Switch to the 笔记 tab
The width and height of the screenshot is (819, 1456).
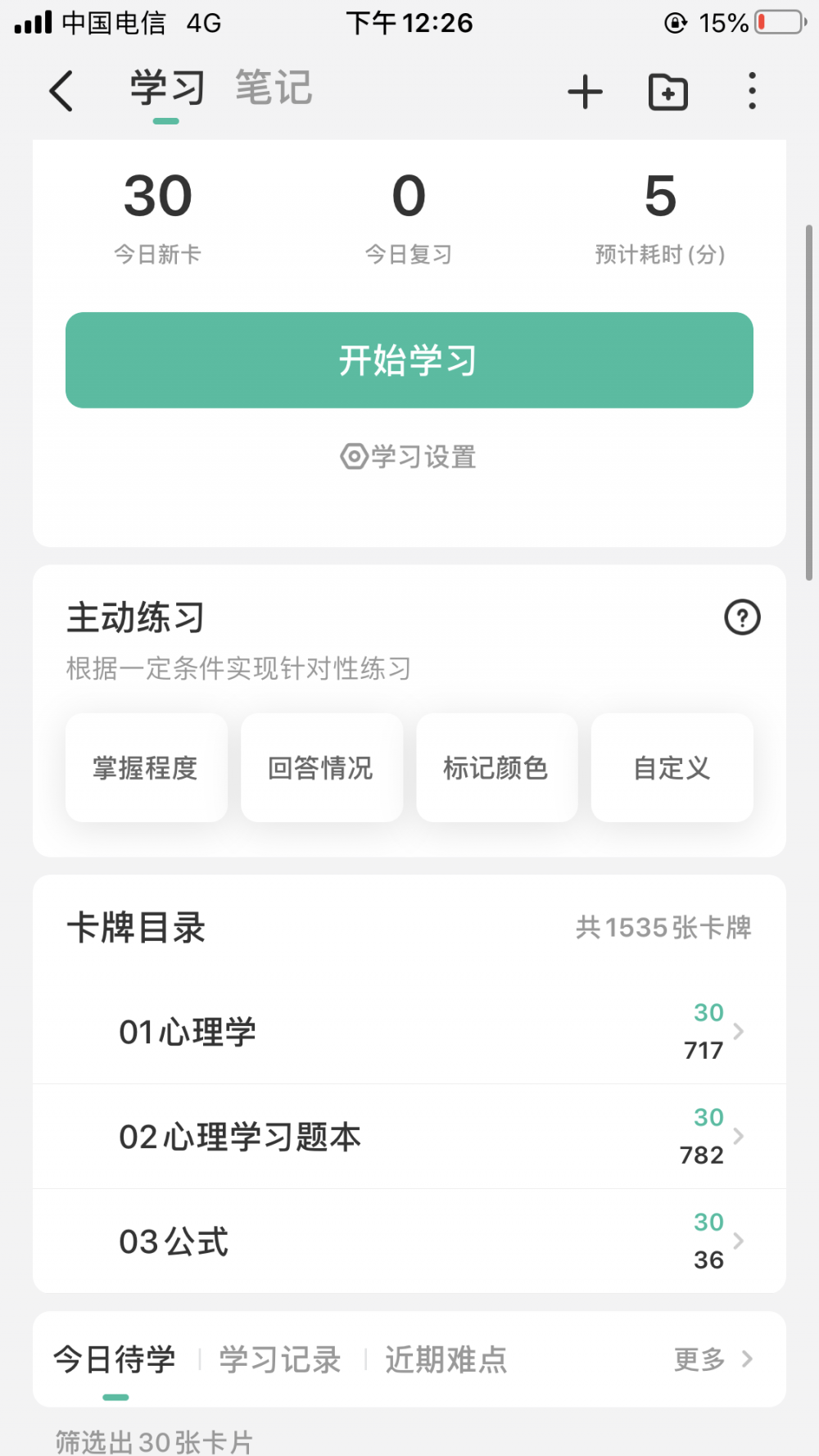point(274,88)
